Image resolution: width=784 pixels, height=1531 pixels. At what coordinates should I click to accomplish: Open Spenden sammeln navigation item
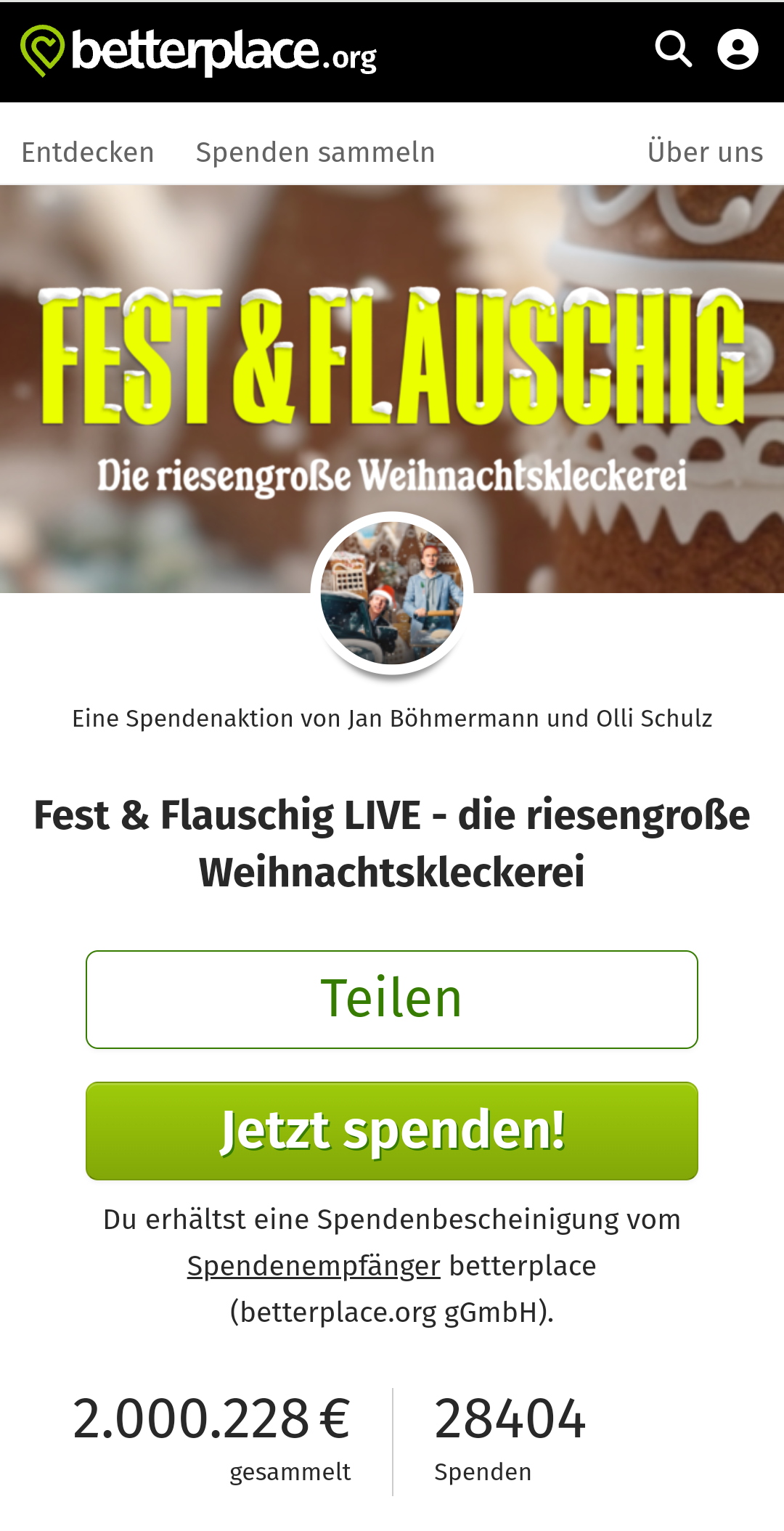(x=315, y=152)
